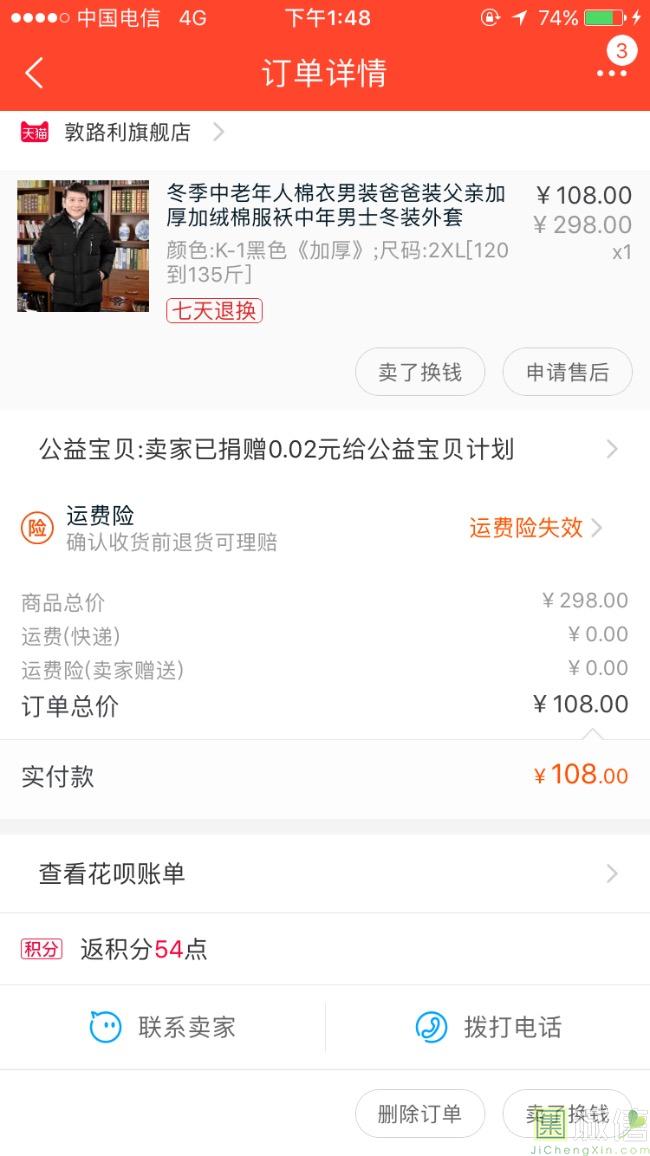Contact the seller via 联系卖家
650x1156 pixels.
pos(163,1027)
